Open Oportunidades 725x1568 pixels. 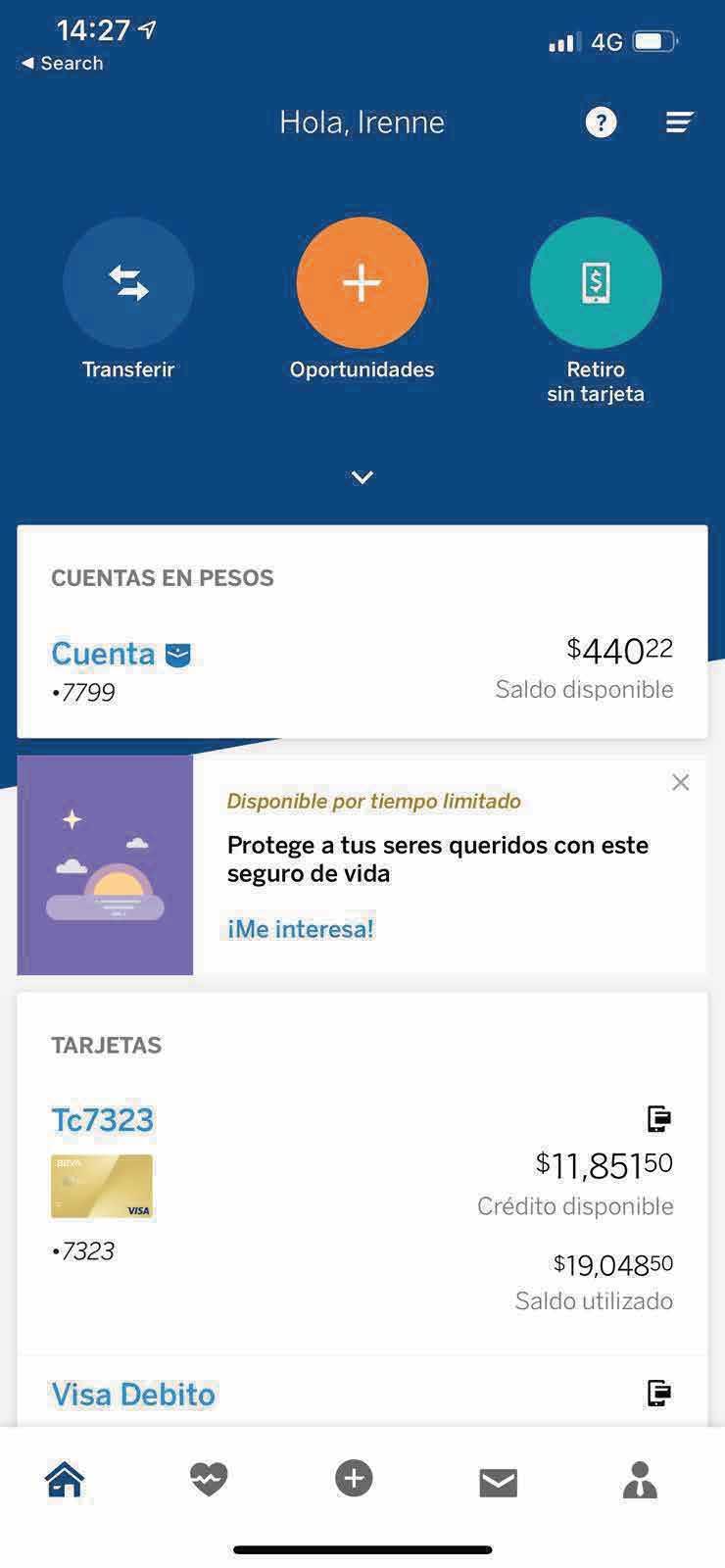click(362, 283)
